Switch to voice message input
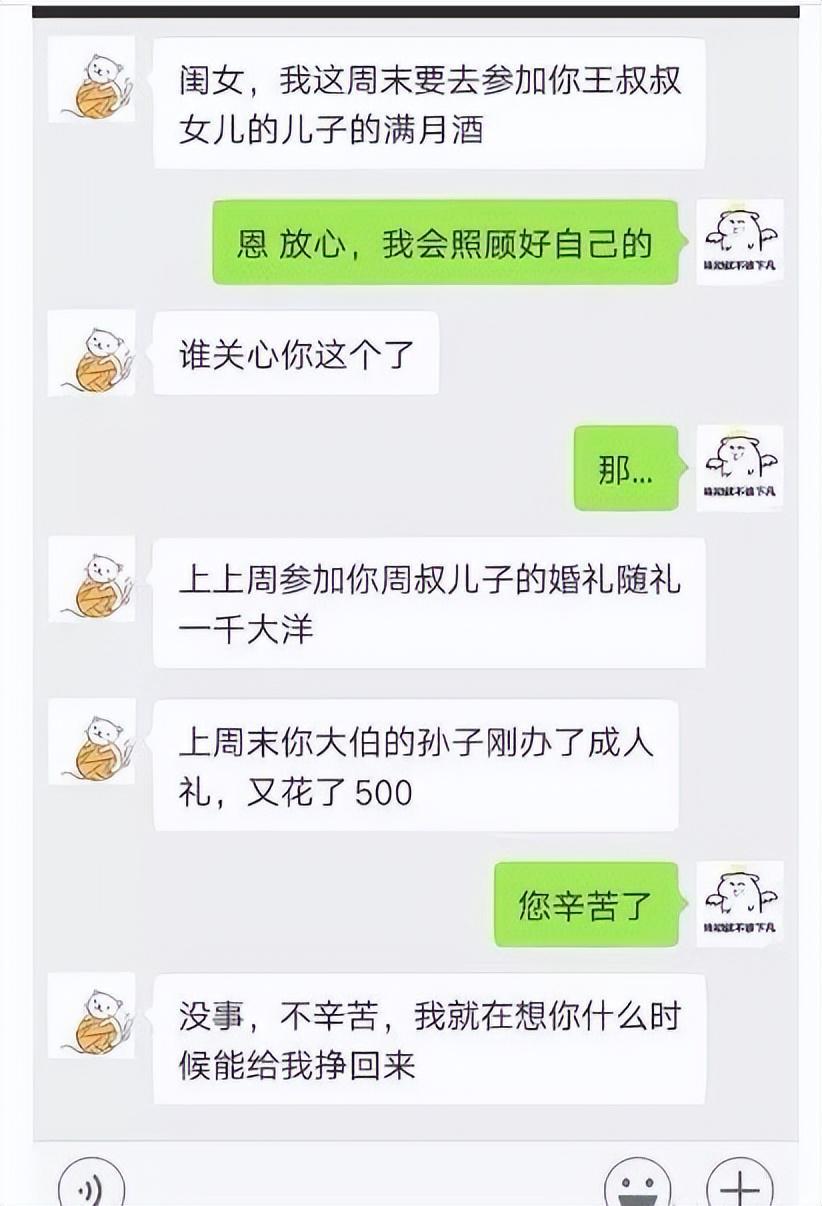Viewport: 822px width, 1206px height. [x=92, y=1188]
